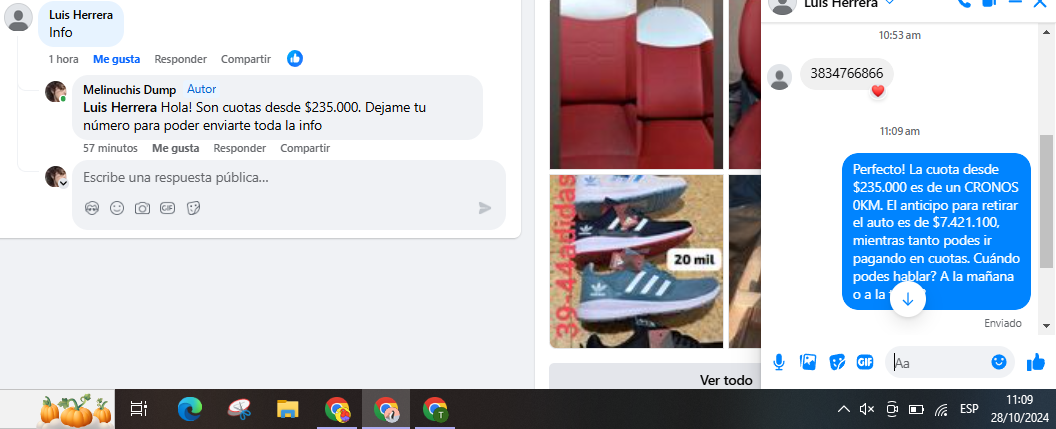
Task: Share Luis Herrera's comment
Action: [x=245, y=59]
